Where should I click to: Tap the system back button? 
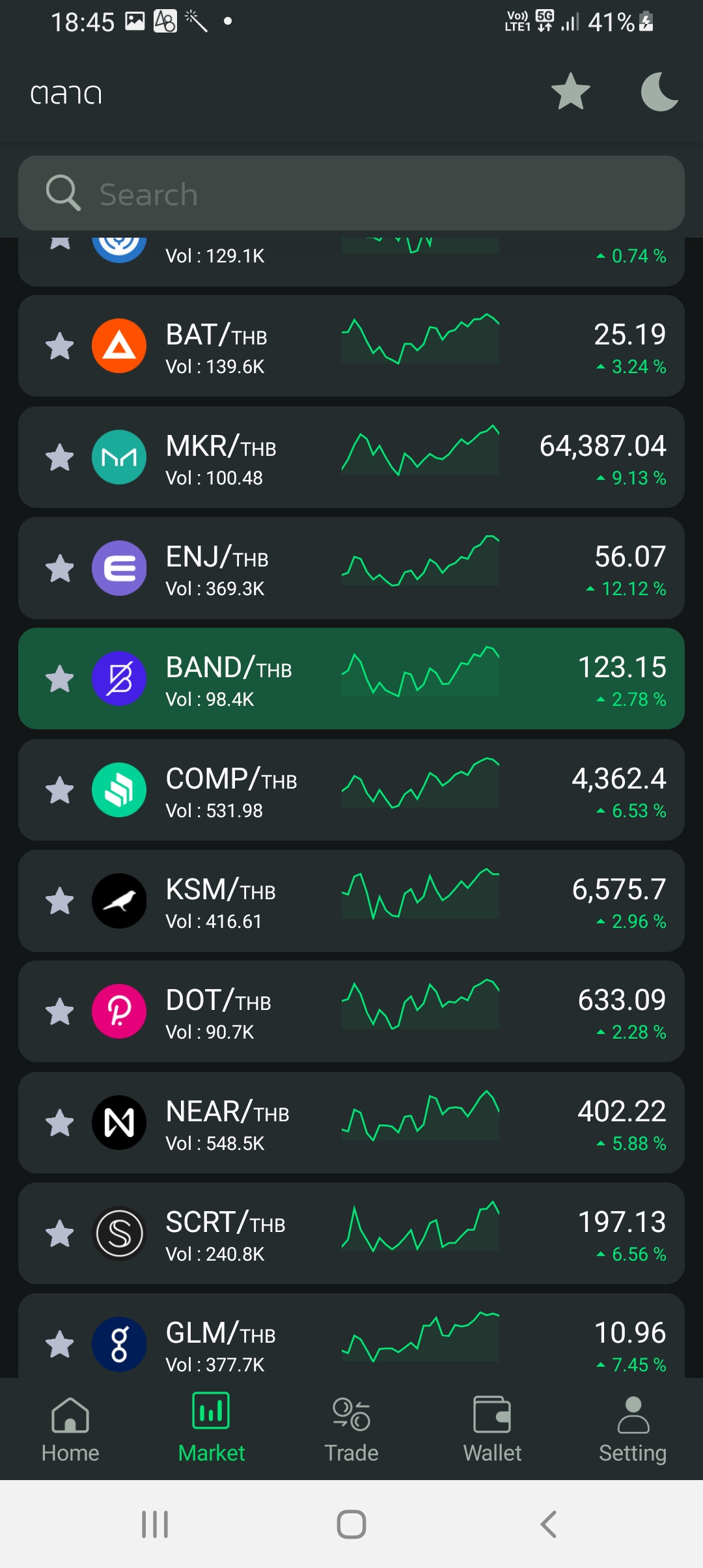549,1524
